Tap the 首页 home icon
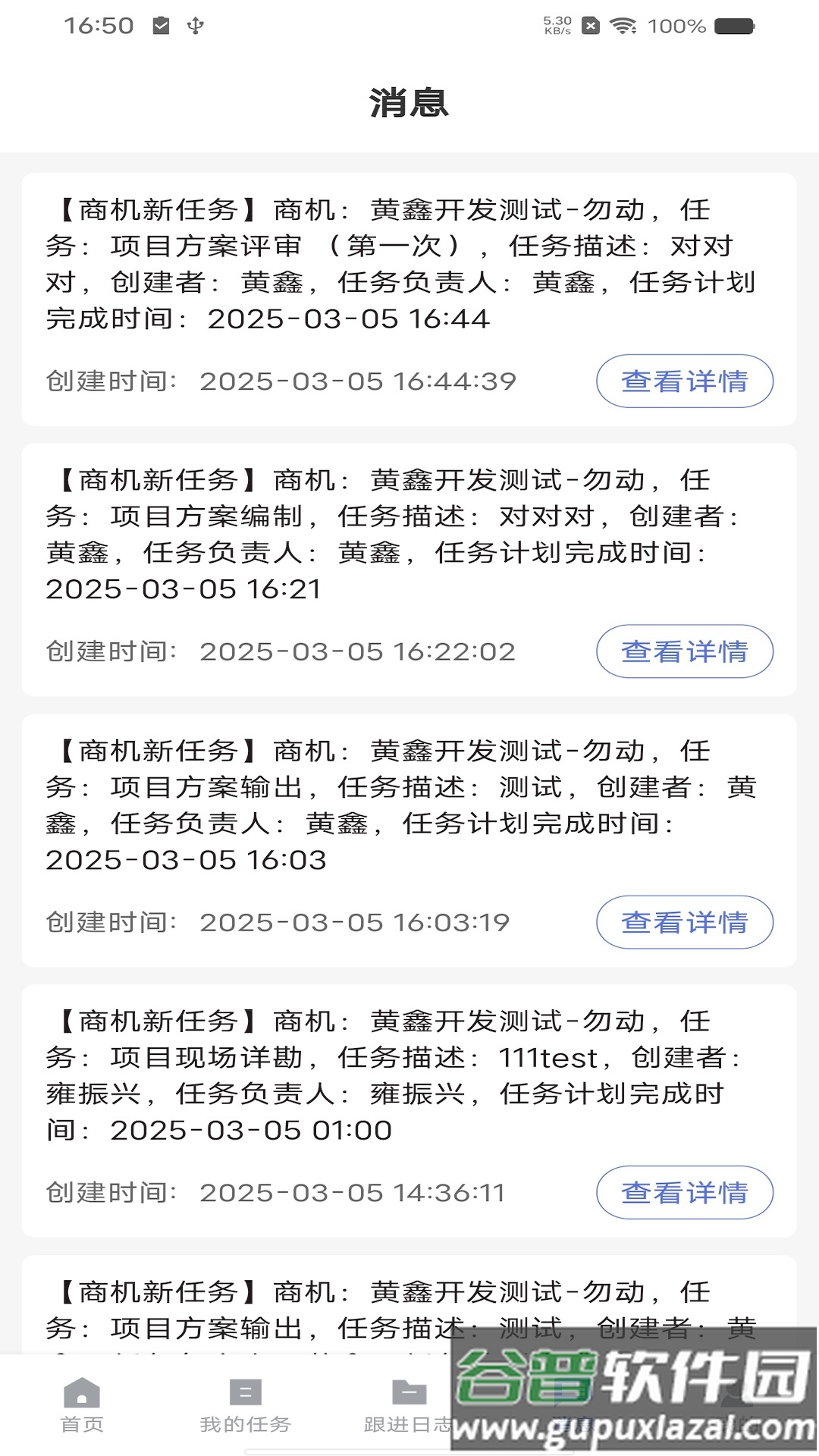Screen dimensions: 819x1456 [x=81, y=1392]
